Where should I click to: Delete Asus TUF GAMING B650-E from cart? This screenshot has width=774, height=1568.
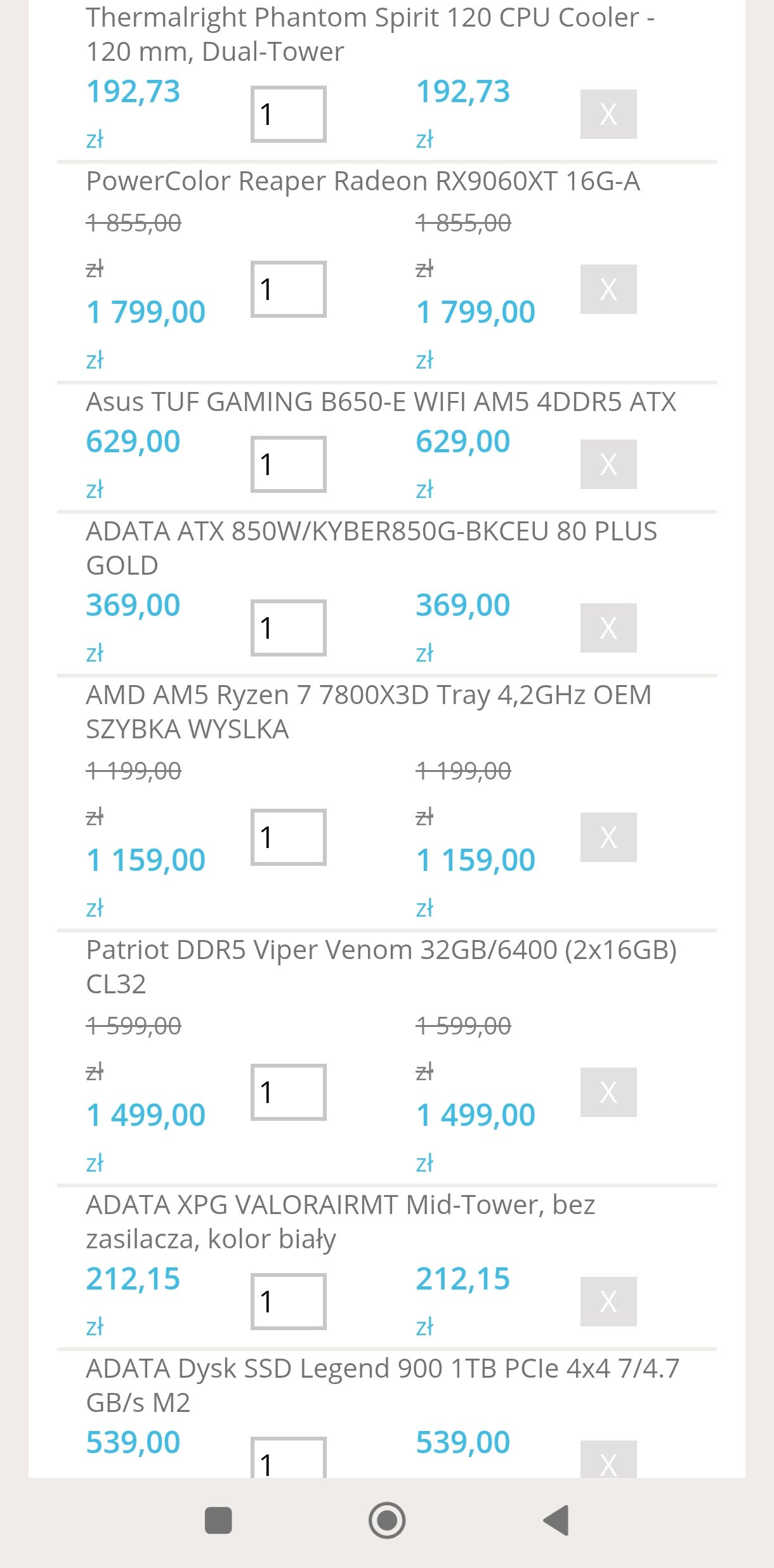(x=608, y=464)
